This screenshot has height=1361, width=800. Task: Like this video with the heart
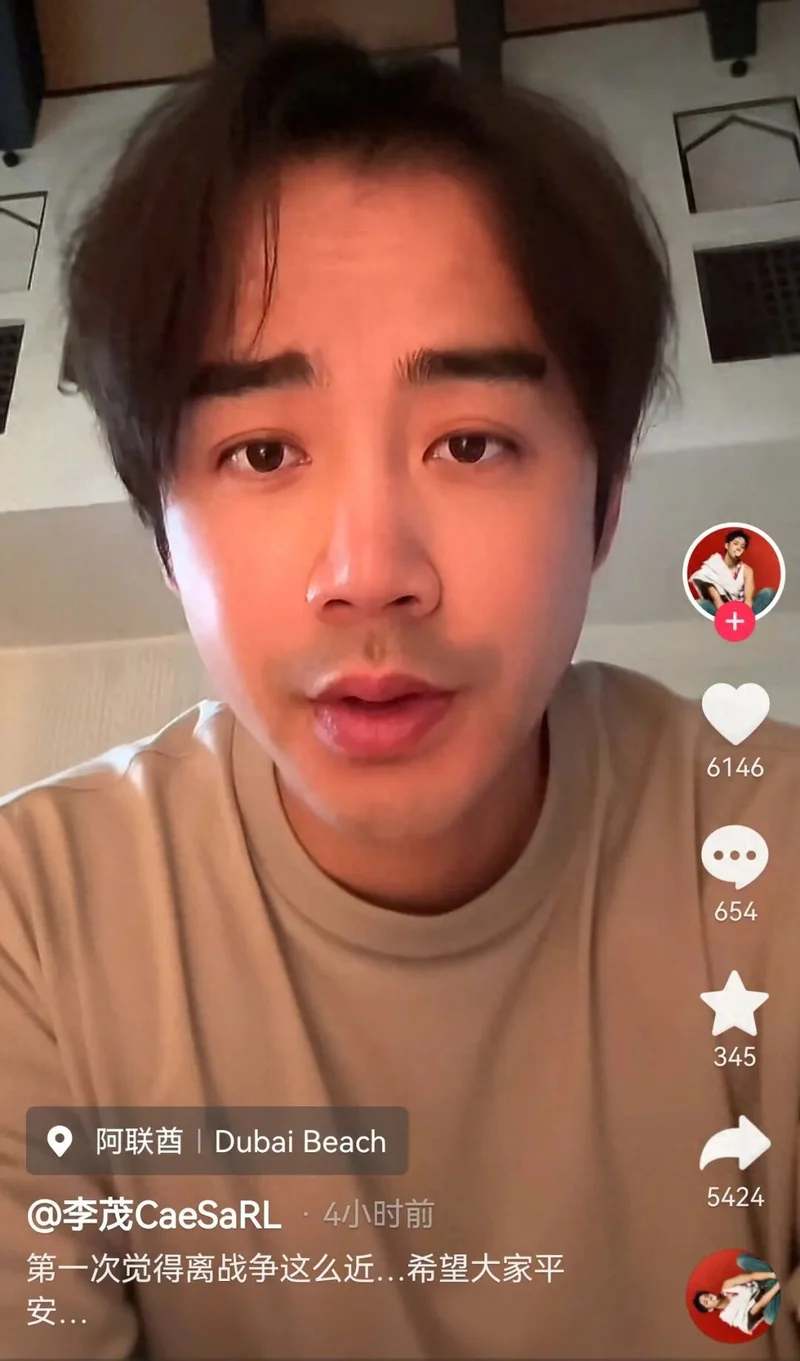735,714
